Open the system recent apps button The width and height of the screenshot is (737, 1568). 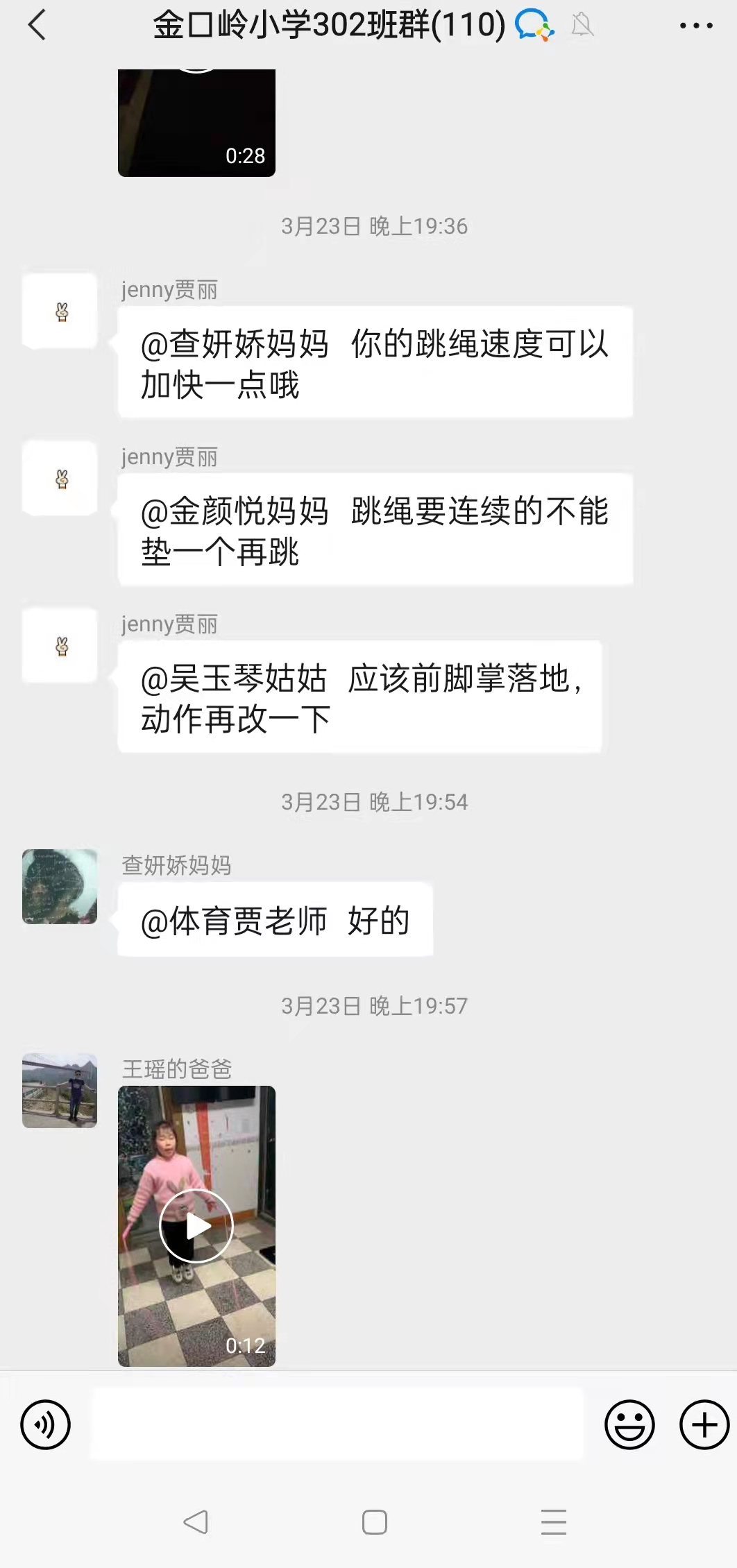tap(553, 1522)
